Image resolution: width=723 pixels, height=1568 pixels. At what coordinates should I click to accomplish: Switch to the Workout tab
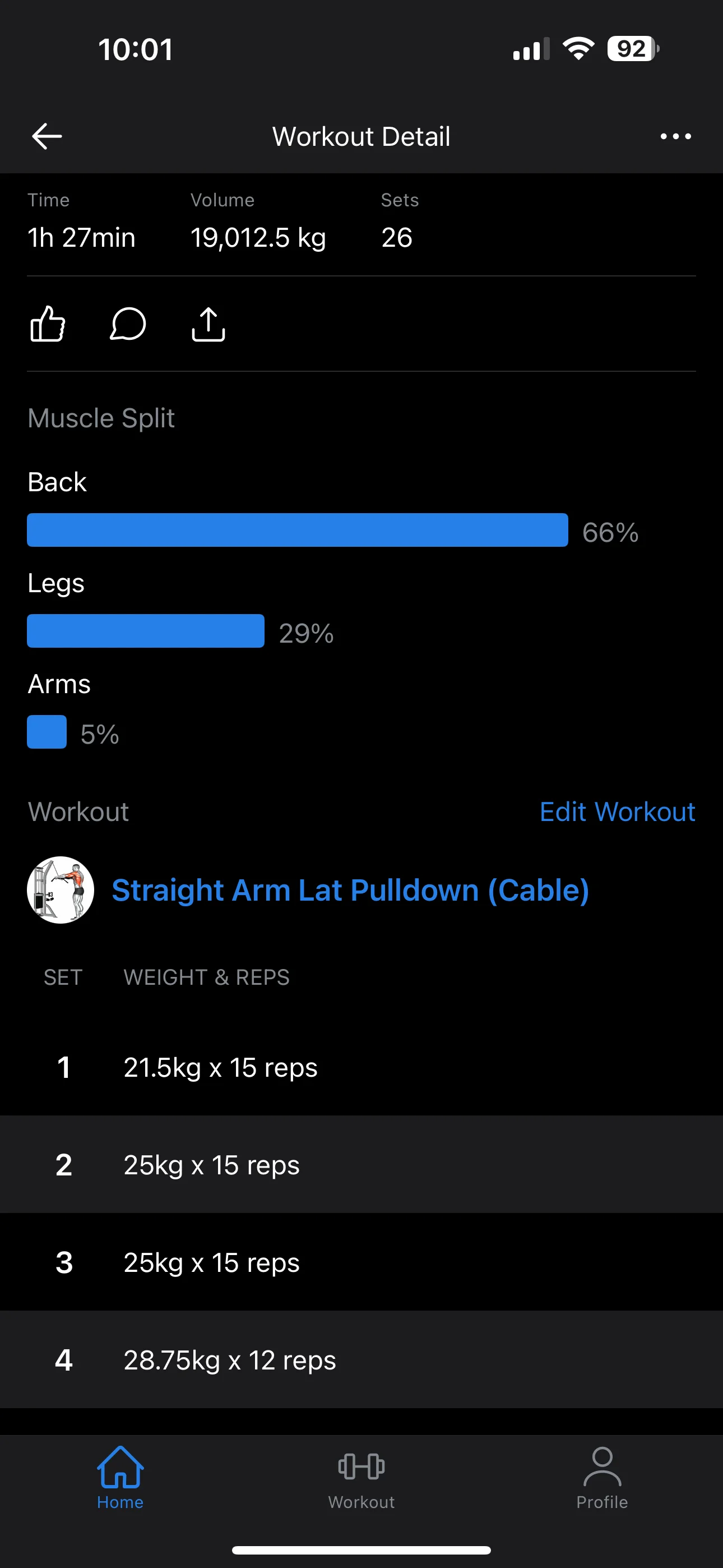361,1477
